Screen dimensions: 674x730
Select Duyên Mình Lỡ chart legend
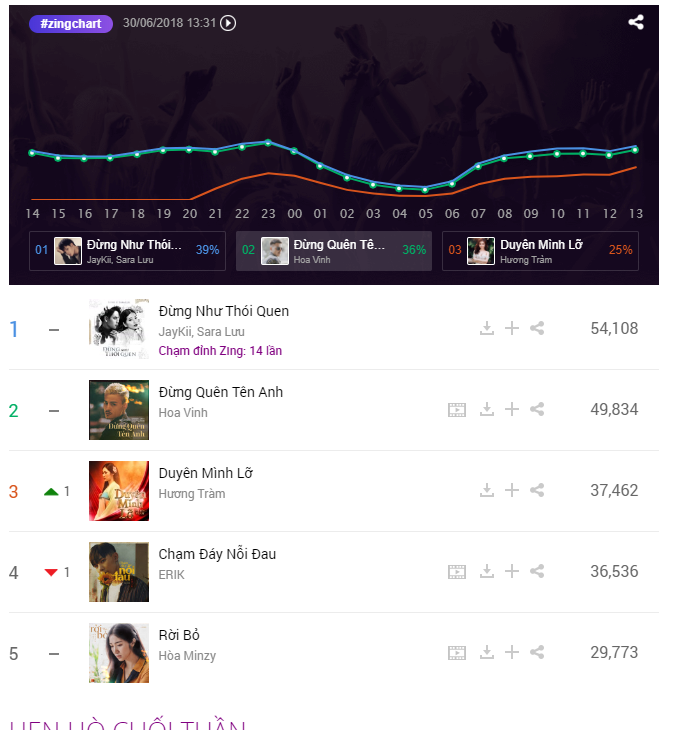tap(541, 250)
